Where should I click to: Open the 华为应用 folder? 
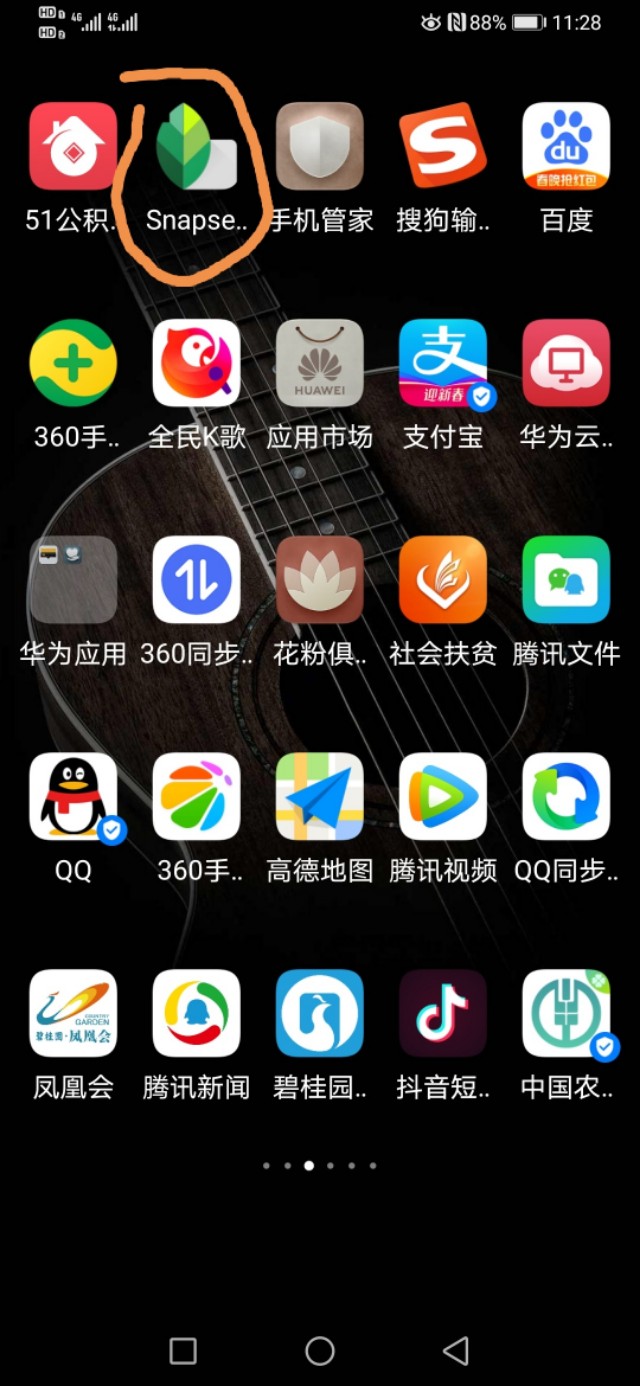coord(73,581)
